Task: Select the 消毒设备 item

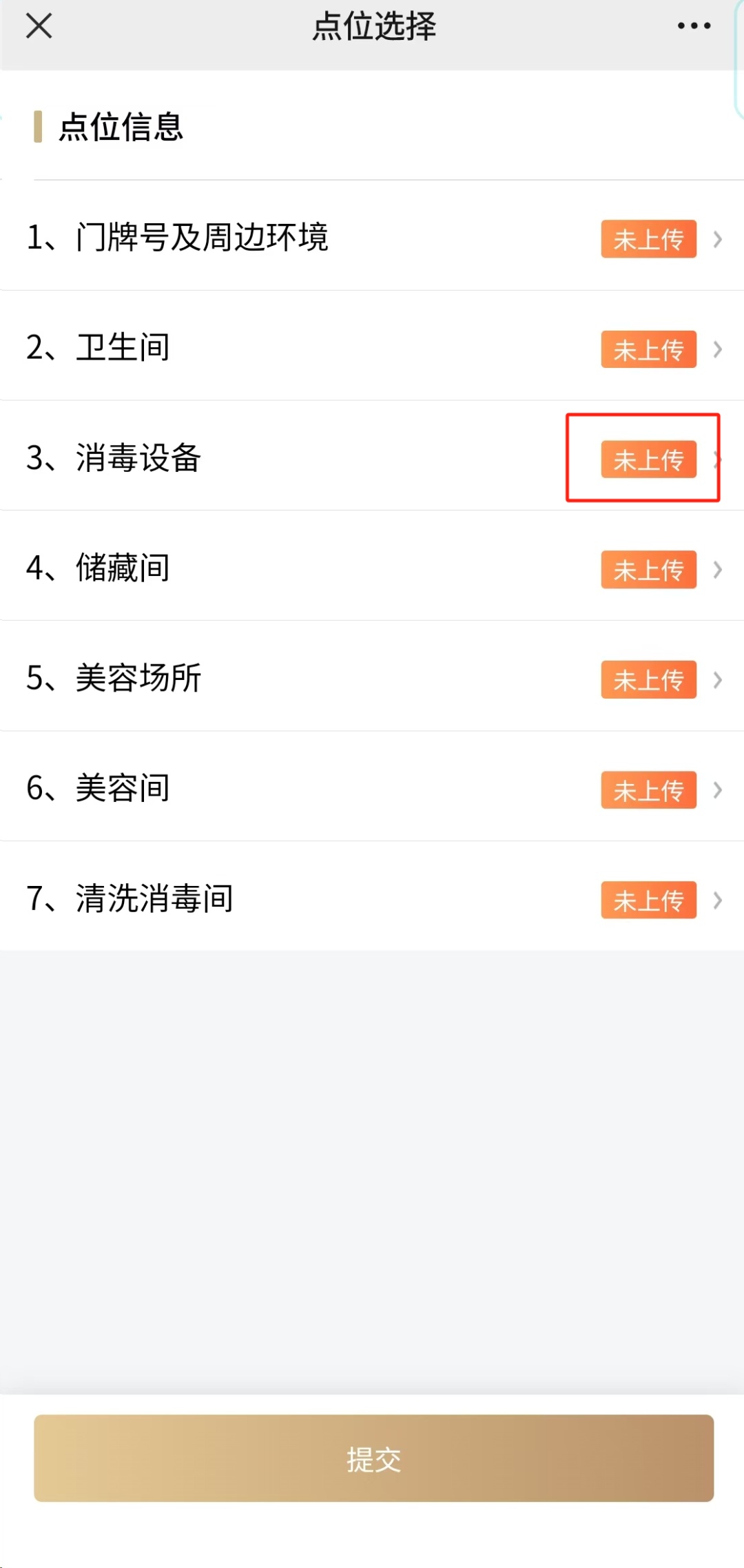Action: (x=372, y=458)
